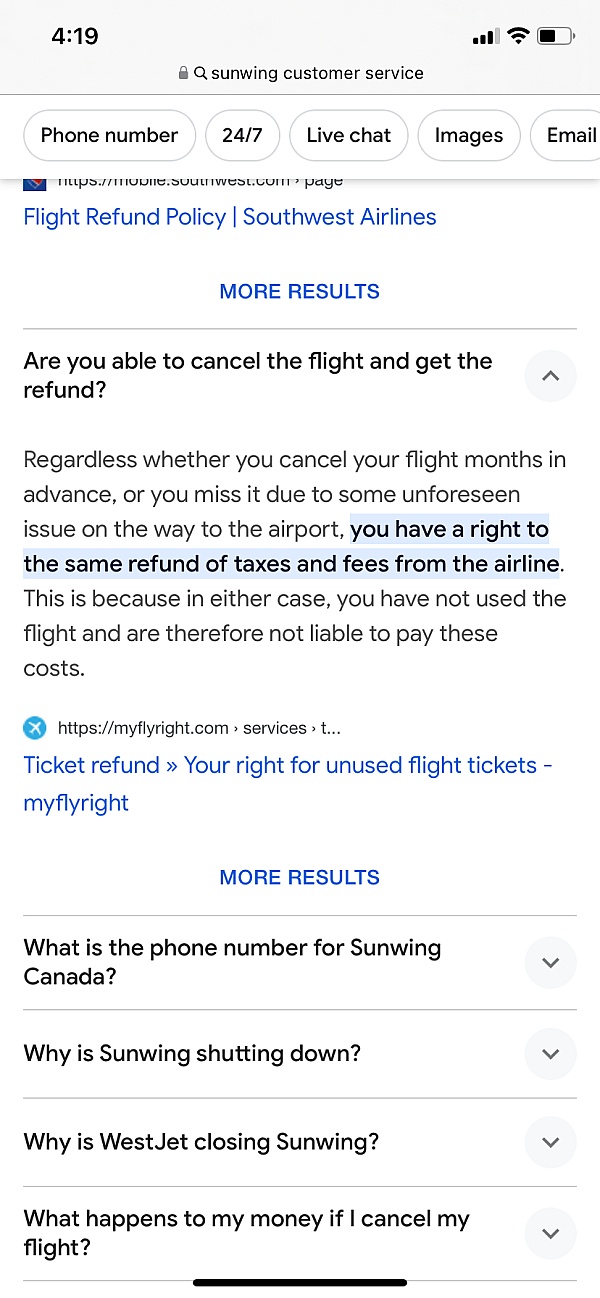Viewport: 600px width, 1298px height.
Task: Open Flight Refund Policy Southwest Airlines link
Action: click(230, 217)
